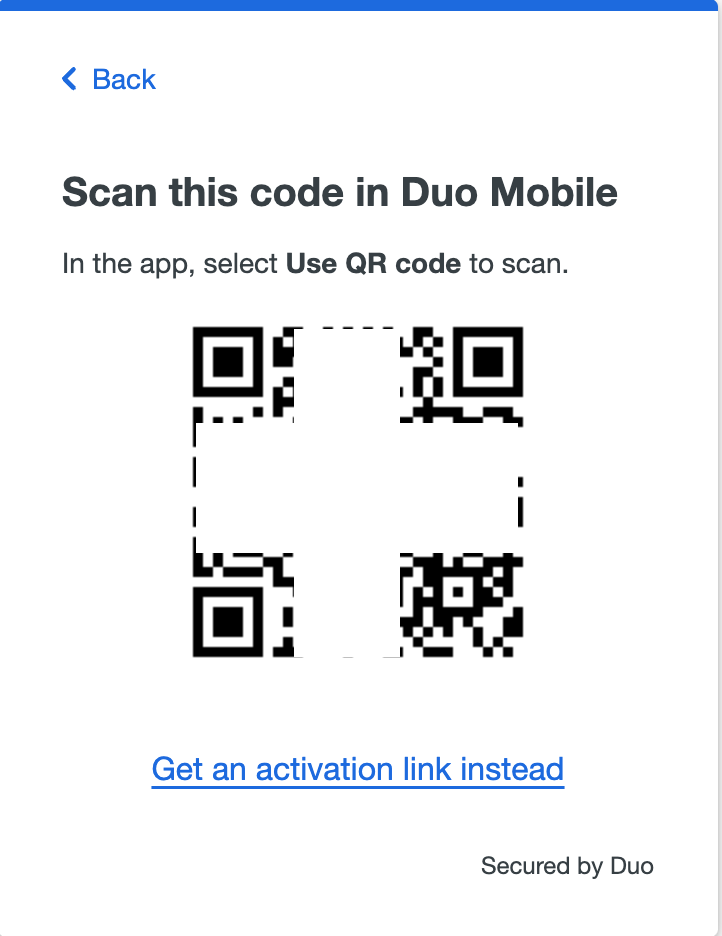Screen dimensions: 722x936
Task: Click the blue bar at the top
Action: click(361, 6)
